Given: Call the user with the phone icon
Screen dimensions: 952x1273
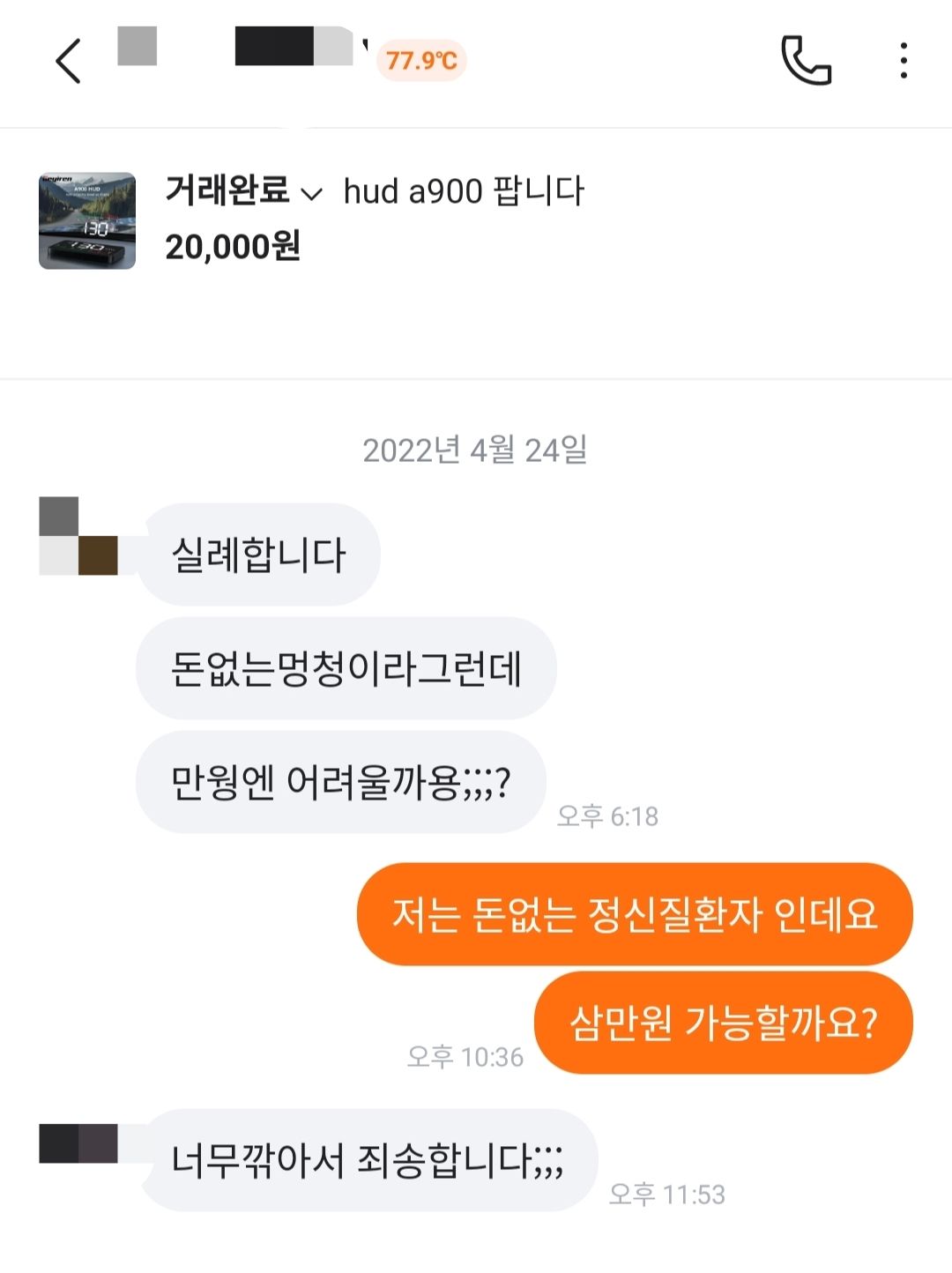Looking at the screenshot, I should 806,61.
